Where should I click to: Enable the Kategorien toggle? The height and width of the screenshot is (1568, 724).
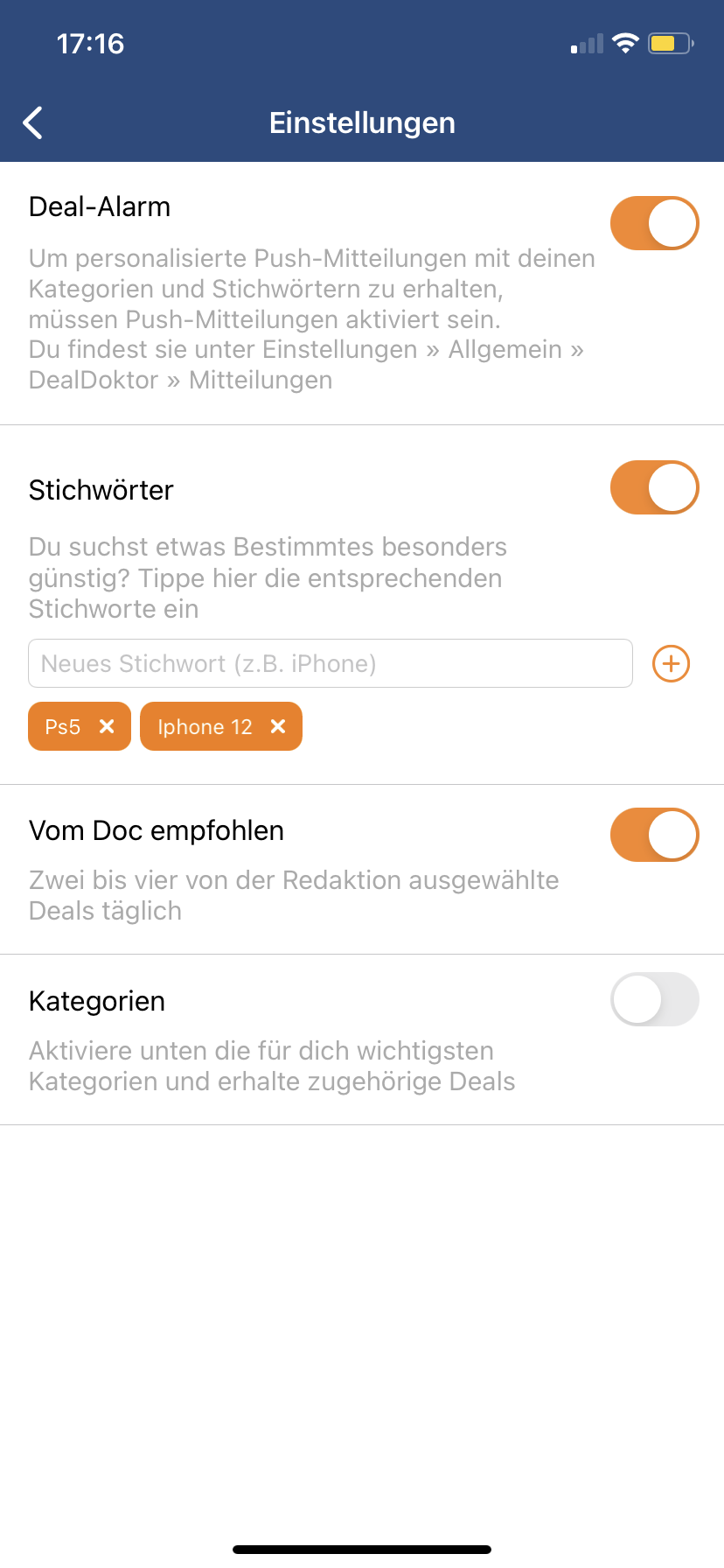[654, 999]
